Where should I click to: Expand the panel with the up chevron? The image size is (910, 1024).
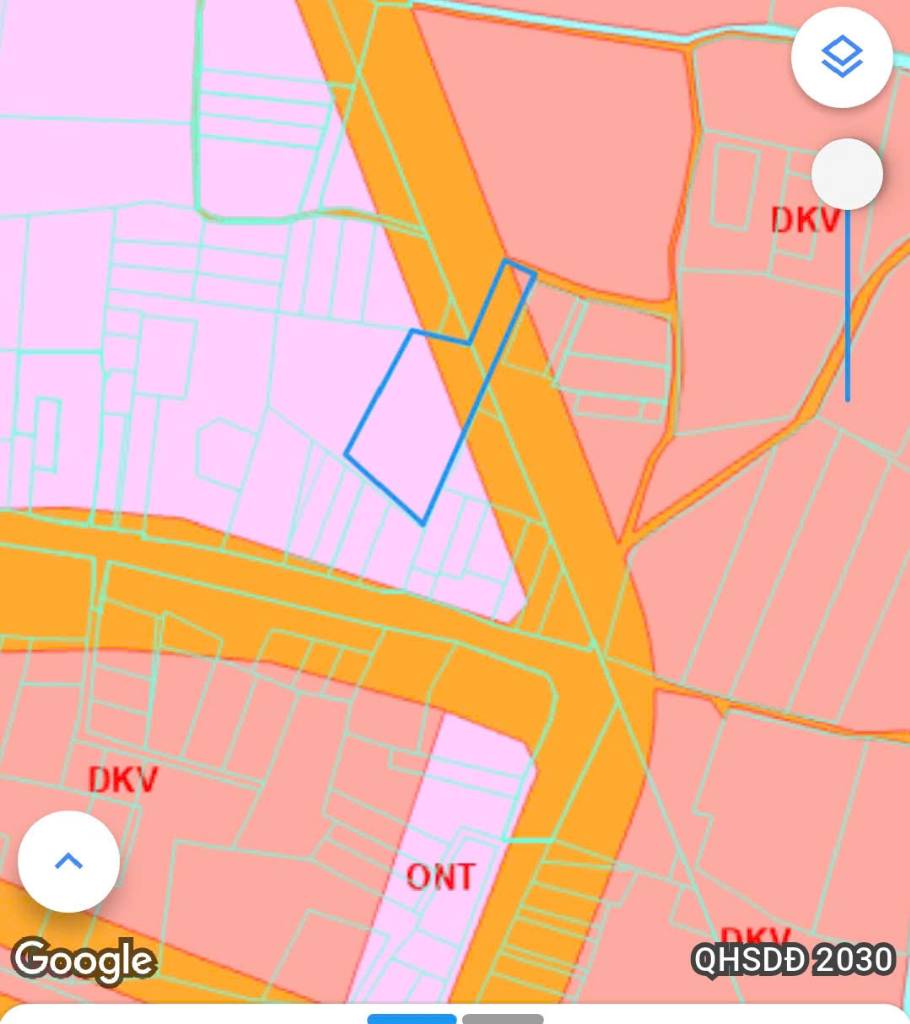[x=69, y=861]
